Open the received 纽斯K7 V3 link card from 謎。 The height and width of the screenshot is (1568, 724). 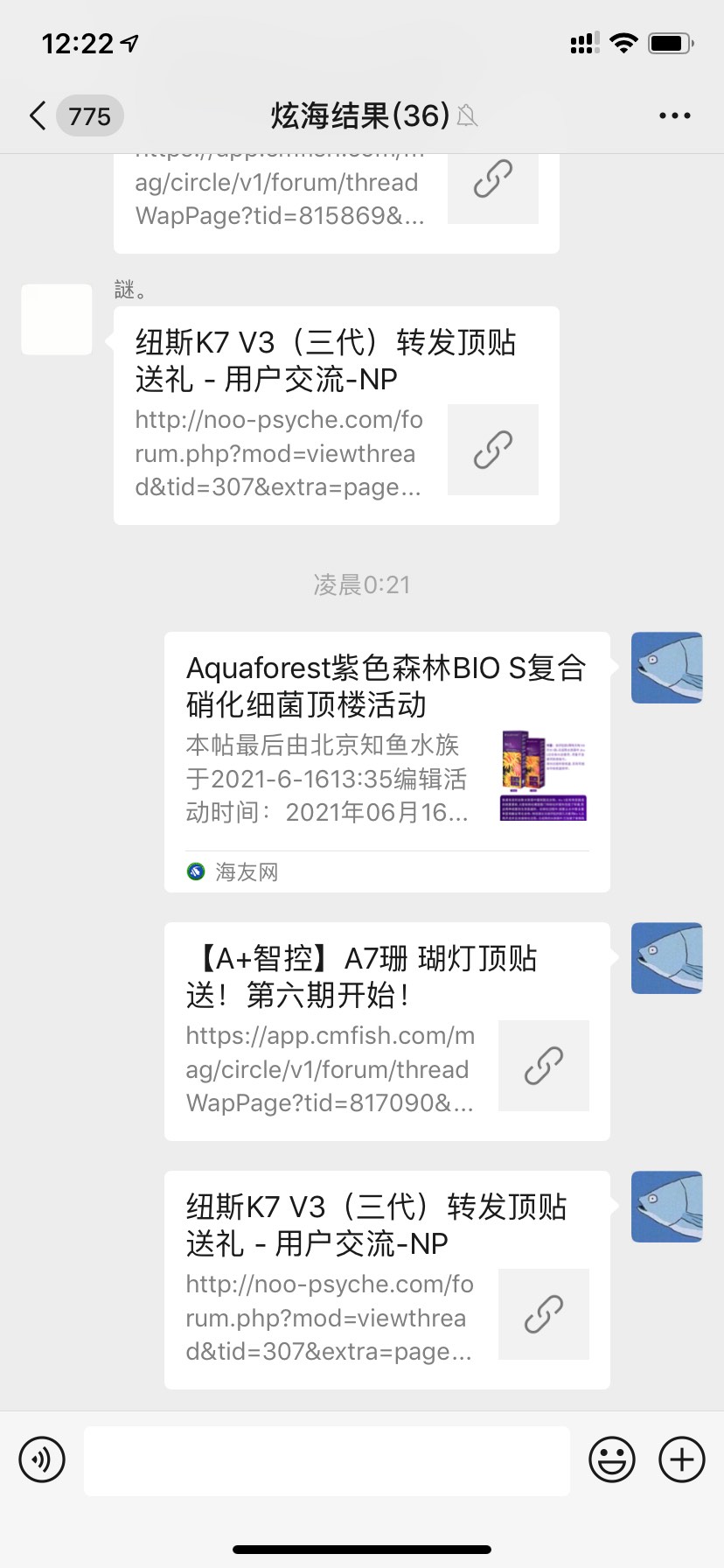coord(336,416)
